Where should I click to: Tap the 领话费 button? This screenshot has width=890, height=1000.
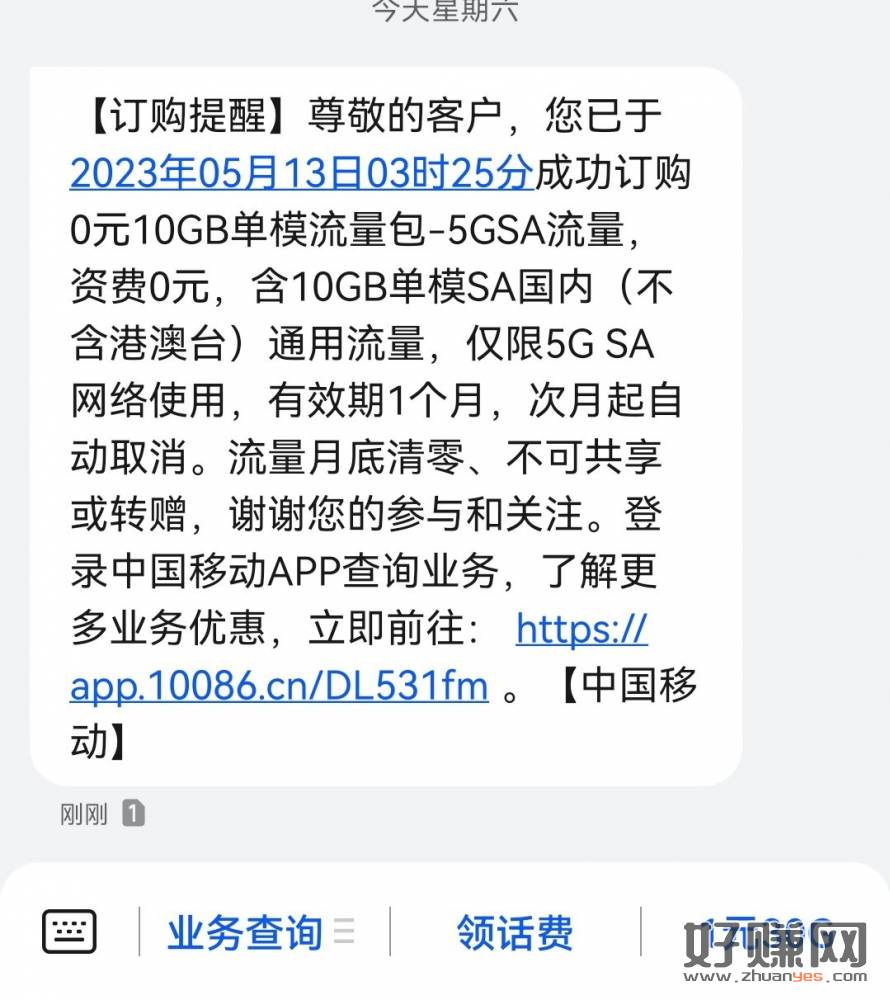pyautogui.click(x=515, y=932)
